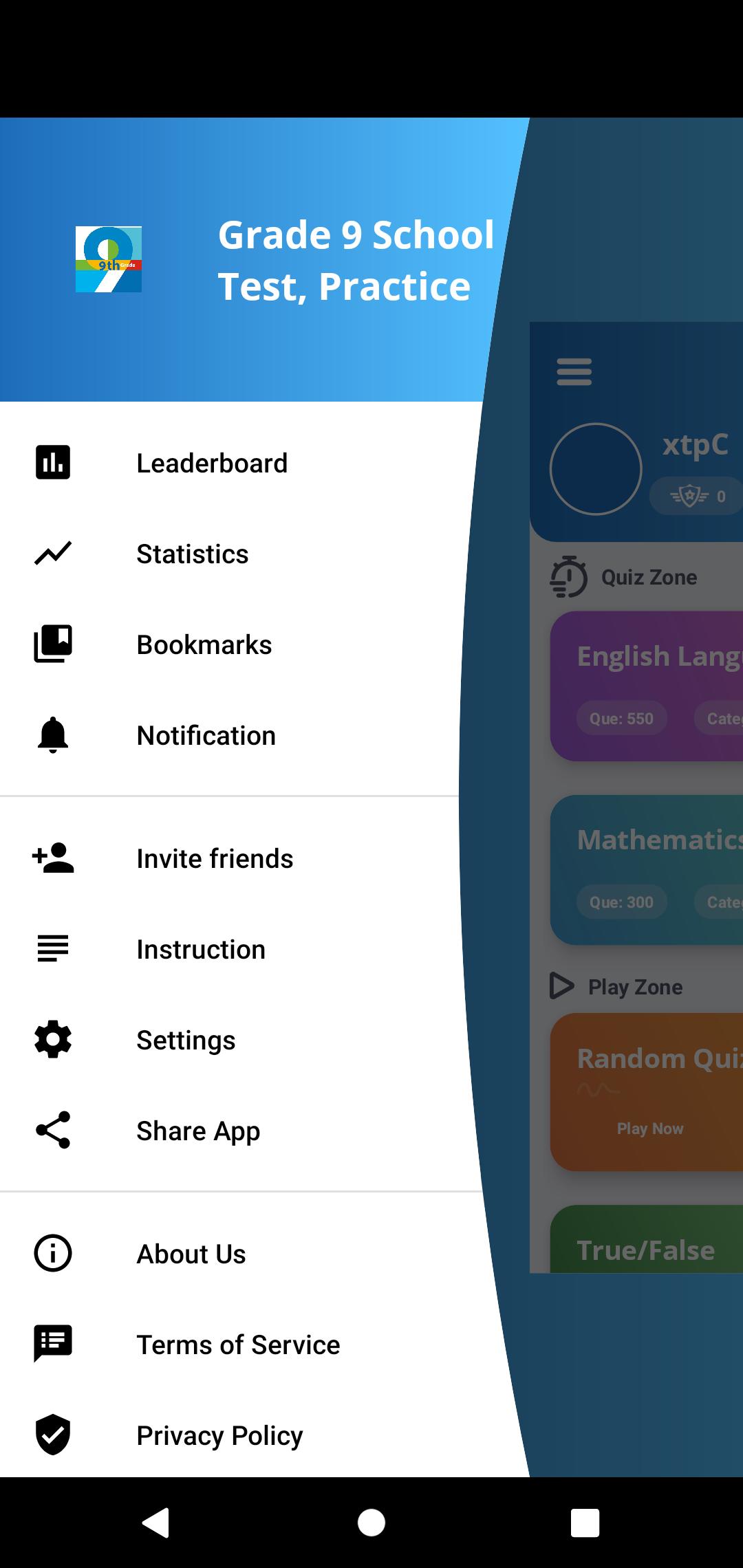Screen dimensions: 743x1568
Task: Open Bookmarks
Action: 234,644
